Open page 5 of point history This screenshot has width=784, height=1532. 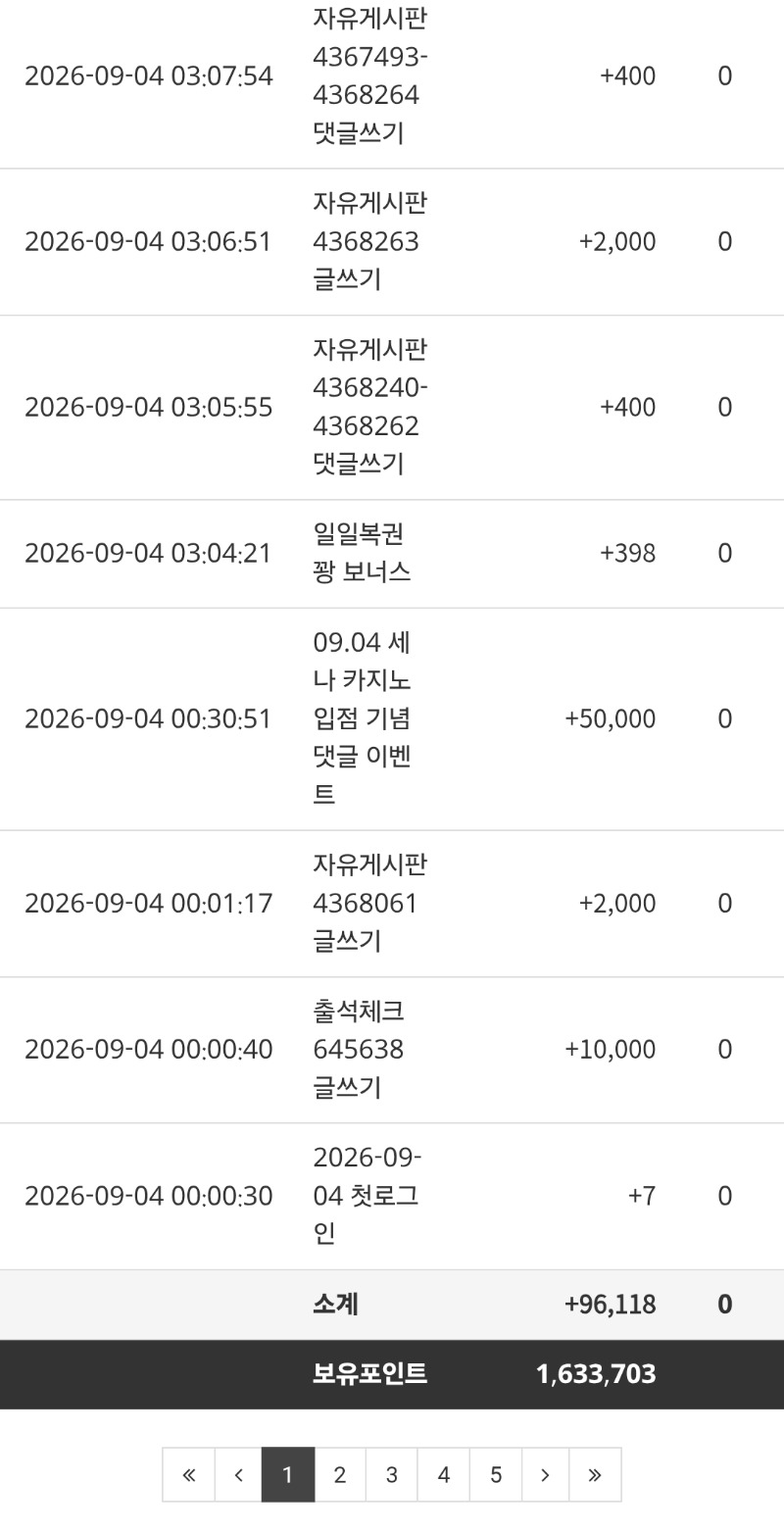496,1474
